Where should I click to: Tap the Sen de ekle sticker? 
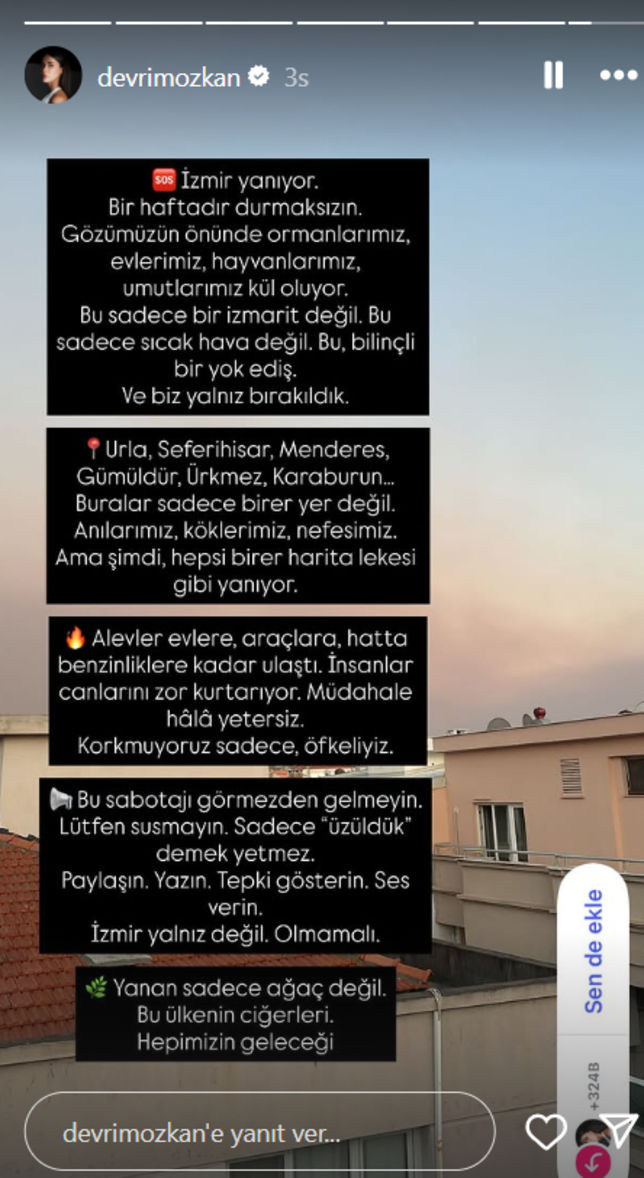pos(594,950)
